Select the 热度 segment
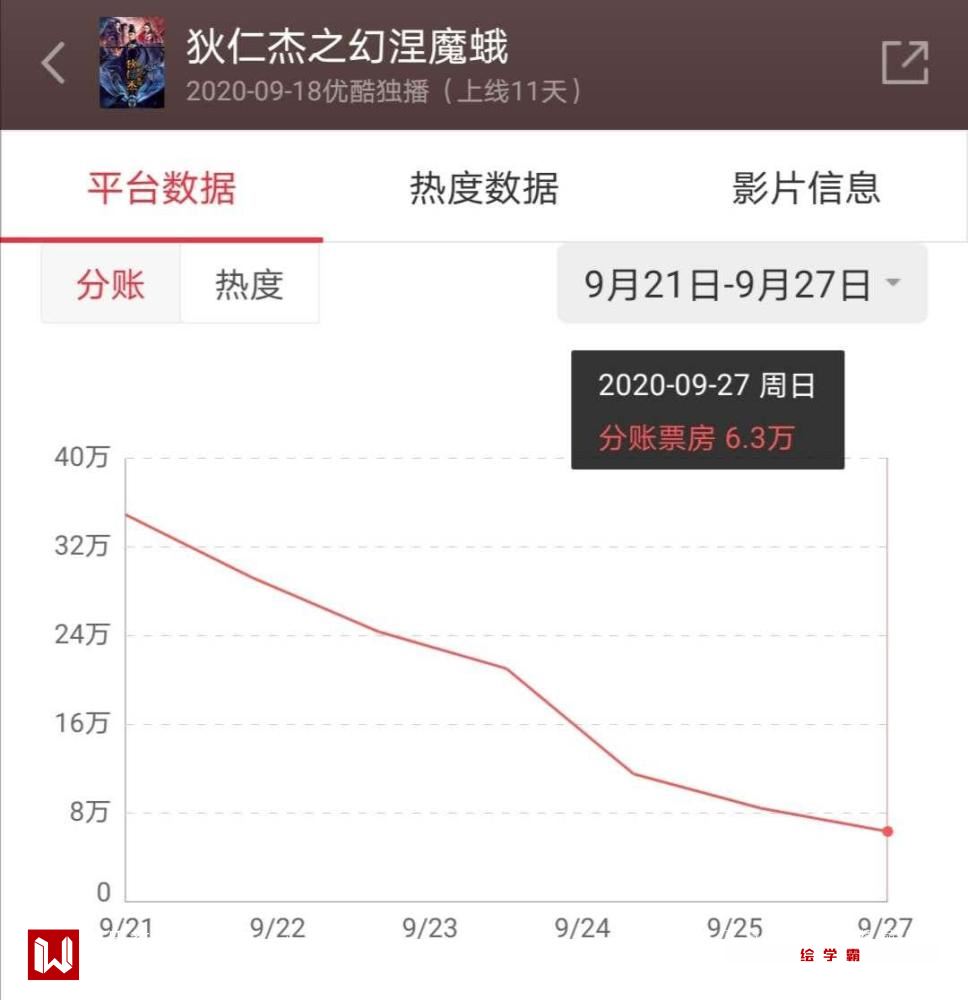Viewport: 968px width, 1000px height. [249, 285]
